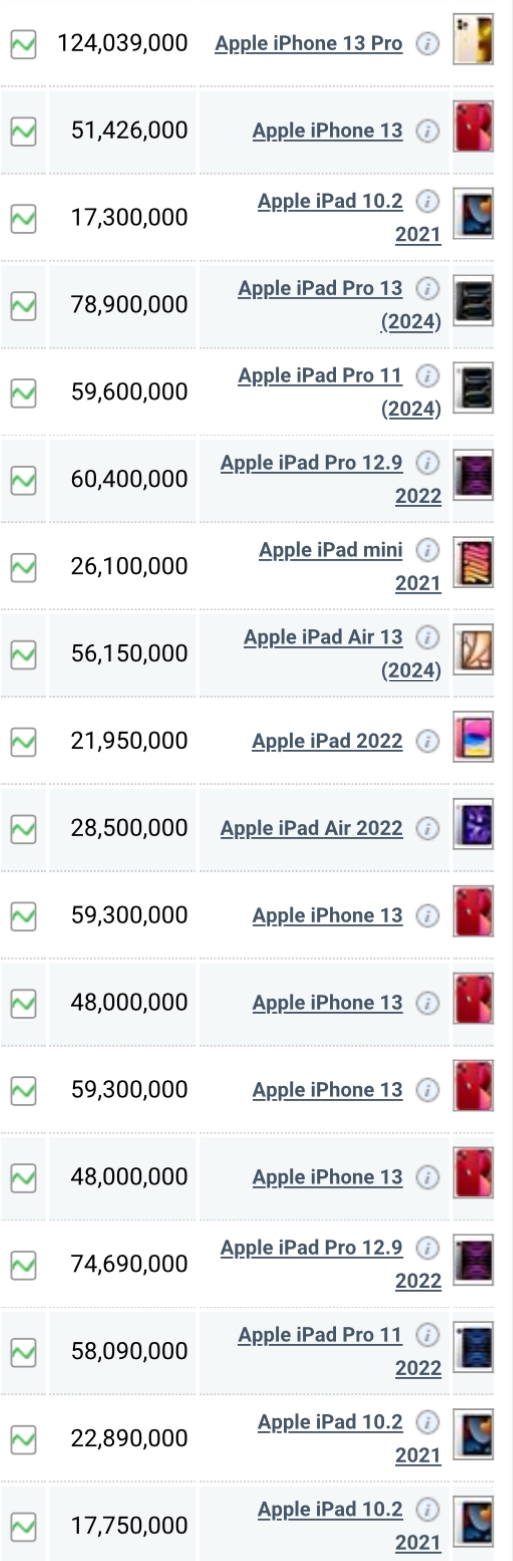Image resolution: width=513 pixels, height=1561 pixels.
Task: Show the price chart for the 22,890,000 row
Action: point(23,1439)
